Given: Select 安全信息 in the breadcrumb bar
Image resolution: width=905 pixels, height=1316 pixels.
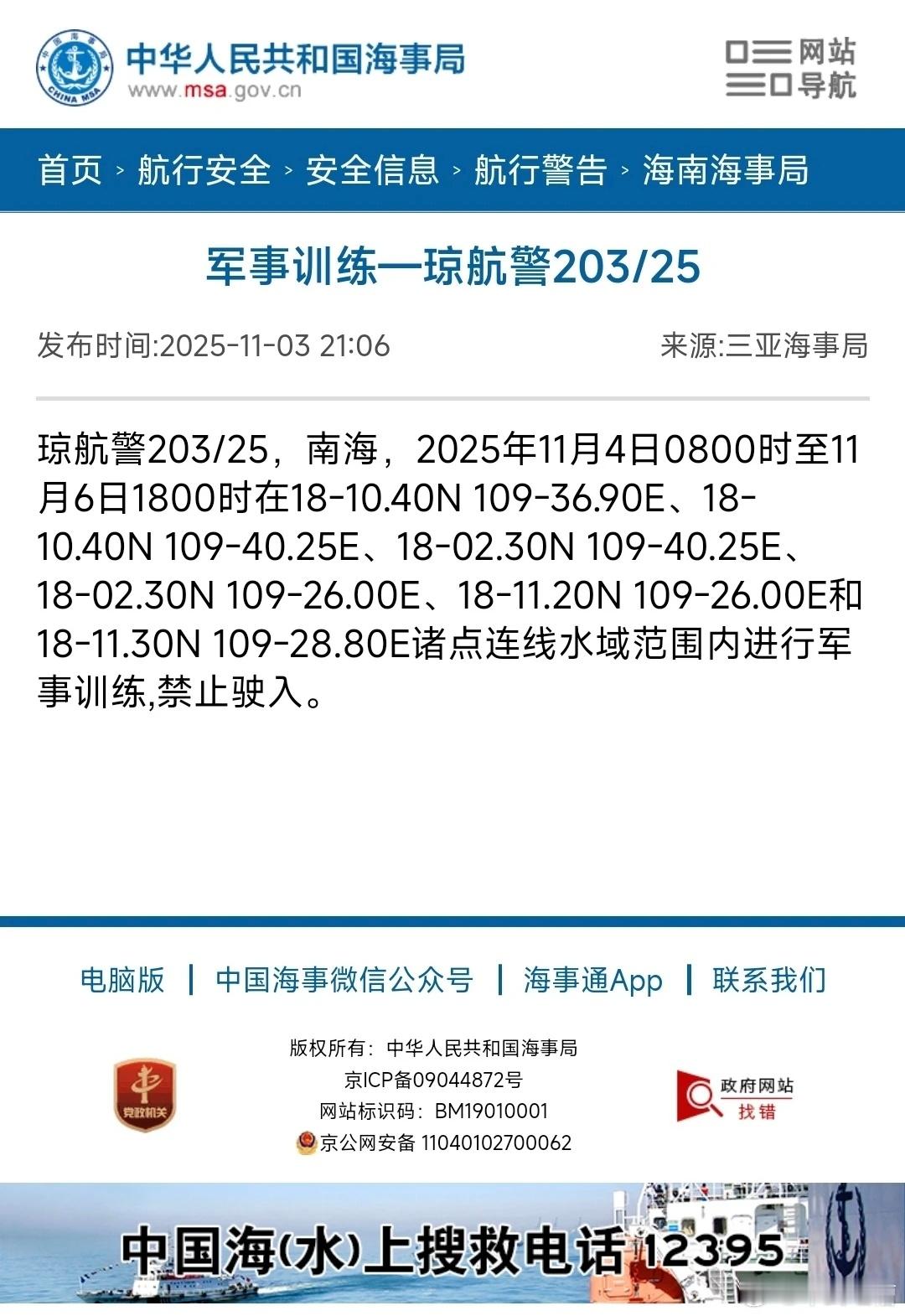Looking at the screenshot, I should (372, 169).
